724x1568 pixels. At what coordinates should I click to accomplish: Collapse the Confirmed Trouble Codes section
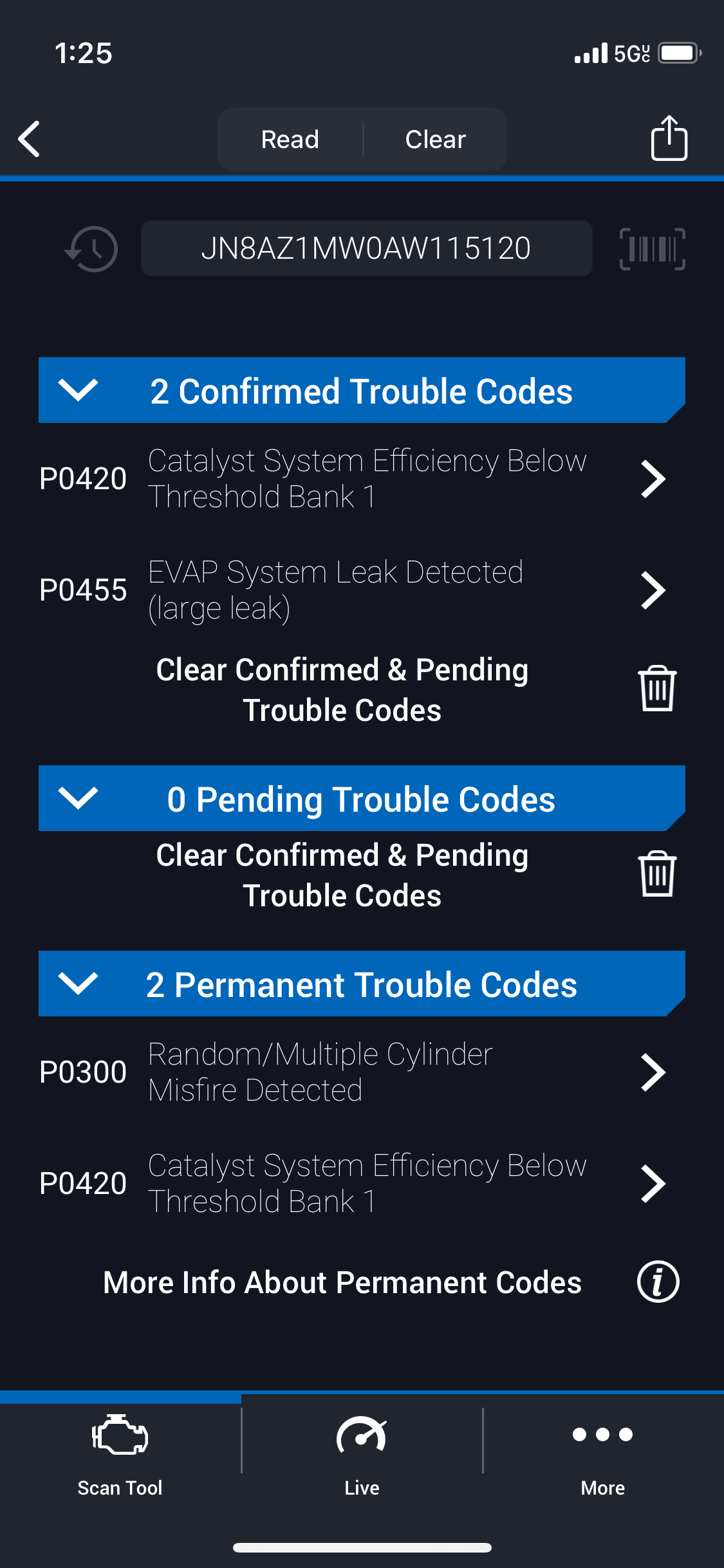tap(78, 390)
